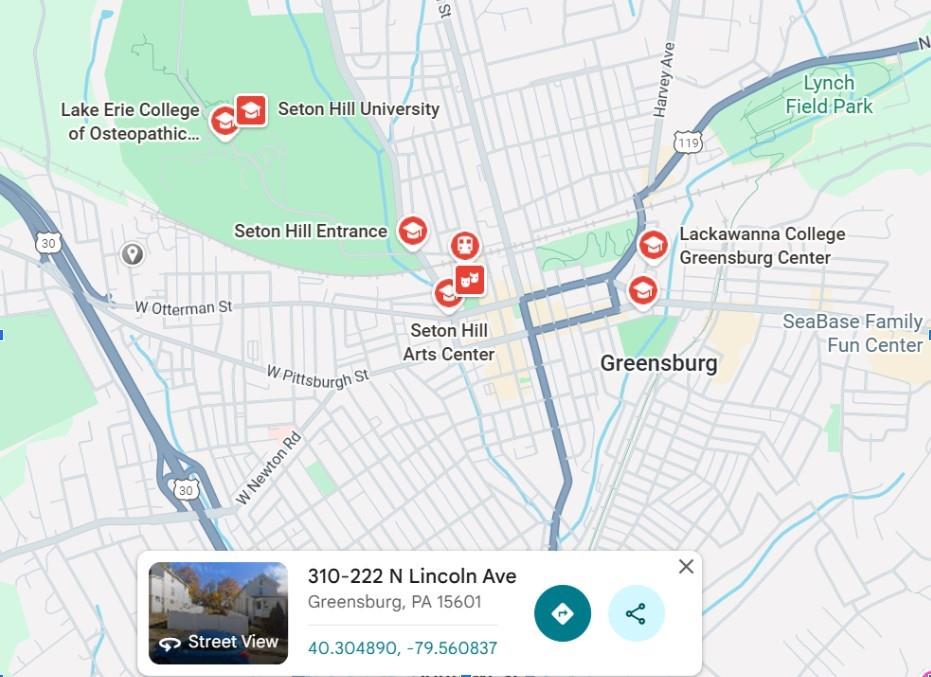
Task: Select the Seton Hill University marker
Action: click(x=251, y=110)
